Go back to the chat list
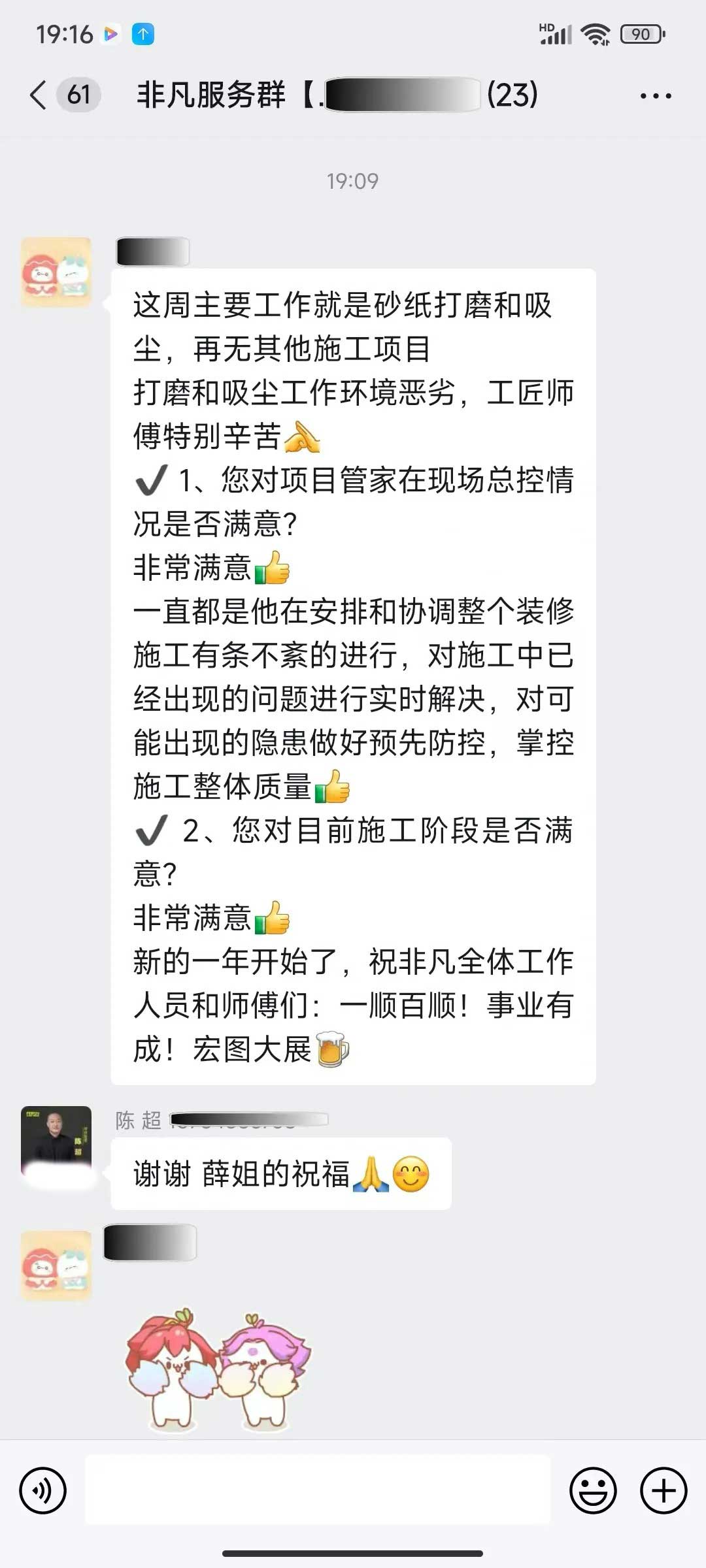706x1568 pixels. [x=39, y=95]
